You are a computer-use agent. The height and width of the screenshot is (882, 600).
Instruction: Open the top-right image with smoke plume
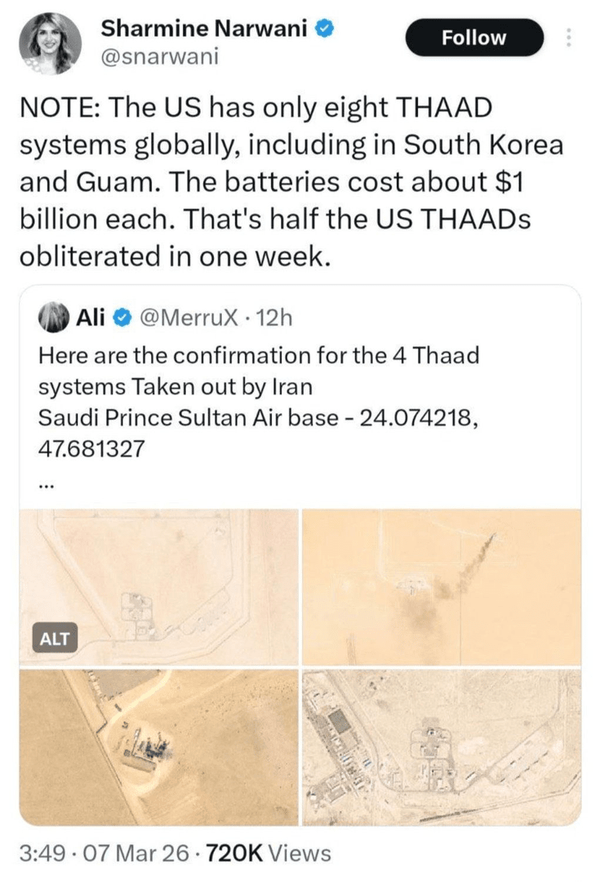[x=441, y=586]
